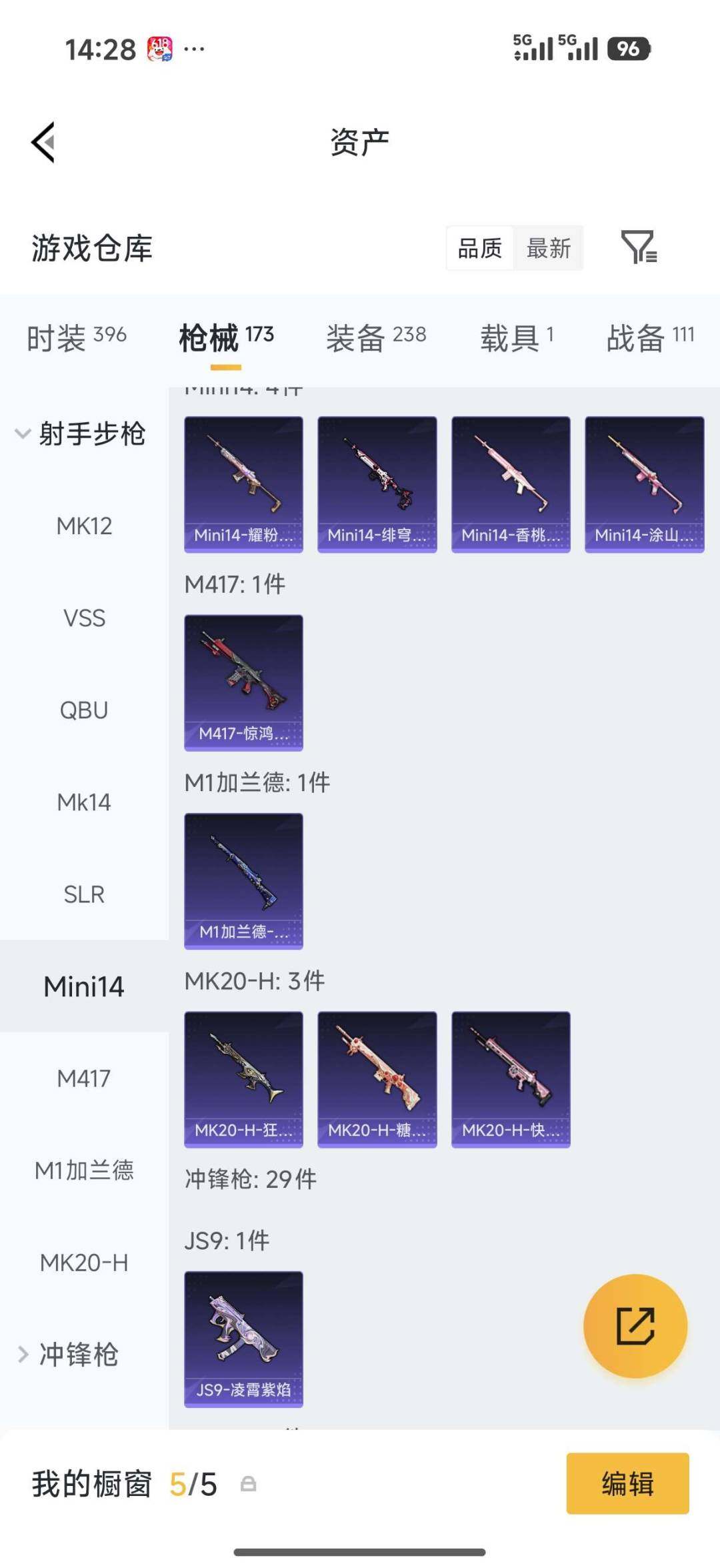Tap the yellow share floating button
Screen dimensions: 720x1568
635,1326
